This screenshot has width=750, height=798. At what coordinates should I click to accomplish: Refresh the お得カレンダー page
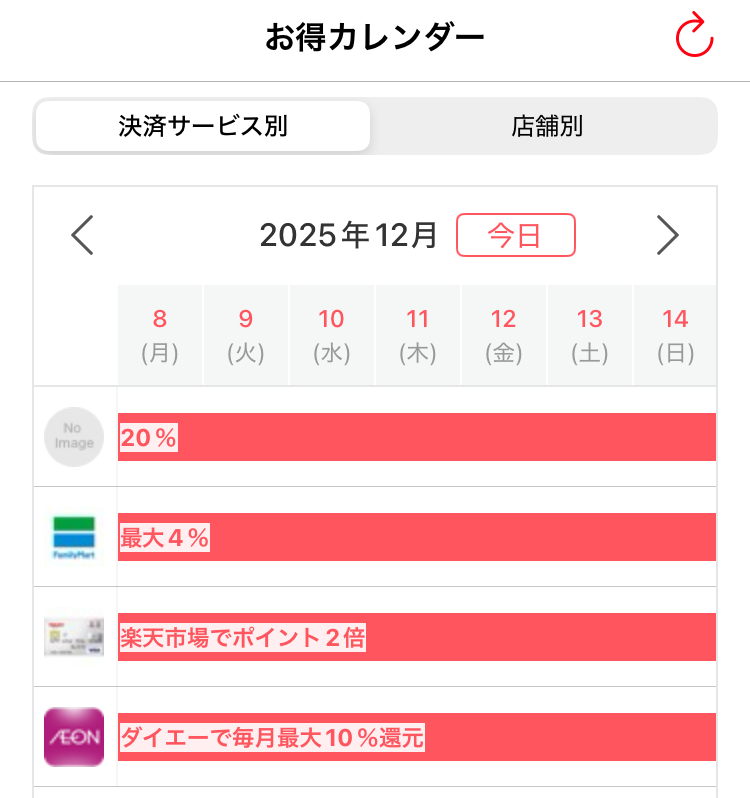pos(694,38)
